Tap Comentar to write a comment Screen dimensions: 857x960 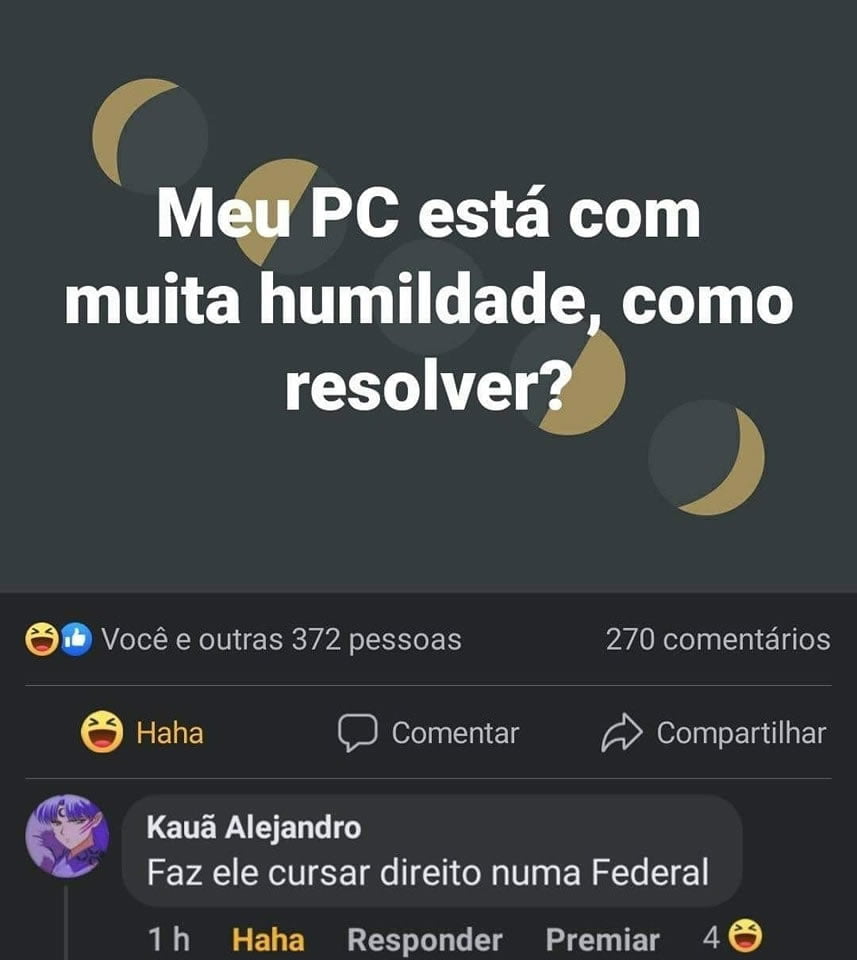[x=428, y=733]
